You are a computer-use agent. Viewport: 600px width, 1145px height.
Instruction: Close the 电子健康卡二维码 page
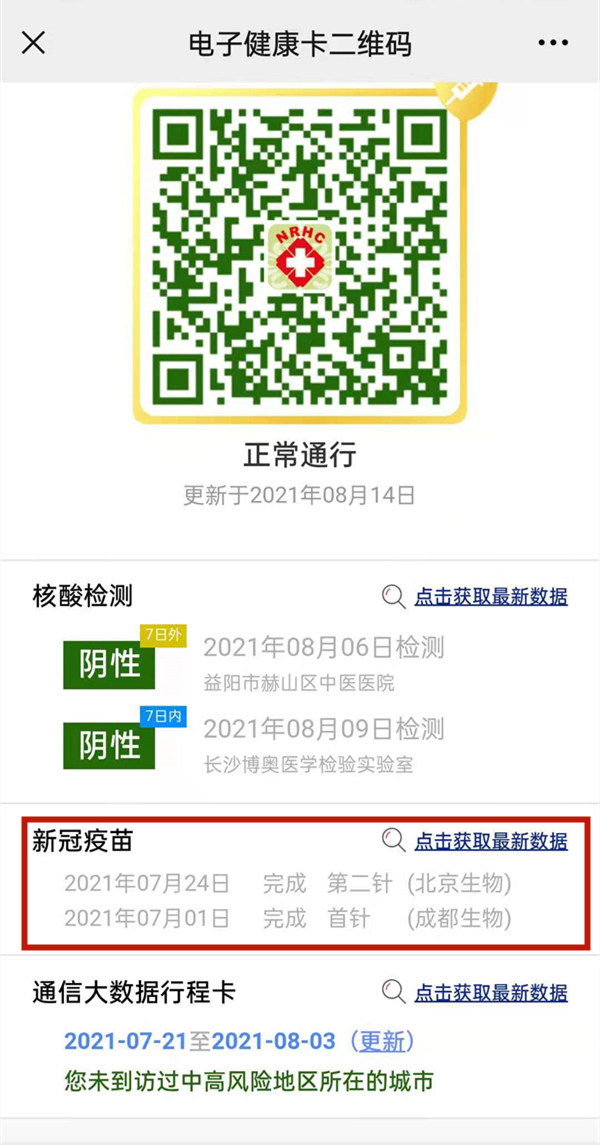click(x=34, y=43)
